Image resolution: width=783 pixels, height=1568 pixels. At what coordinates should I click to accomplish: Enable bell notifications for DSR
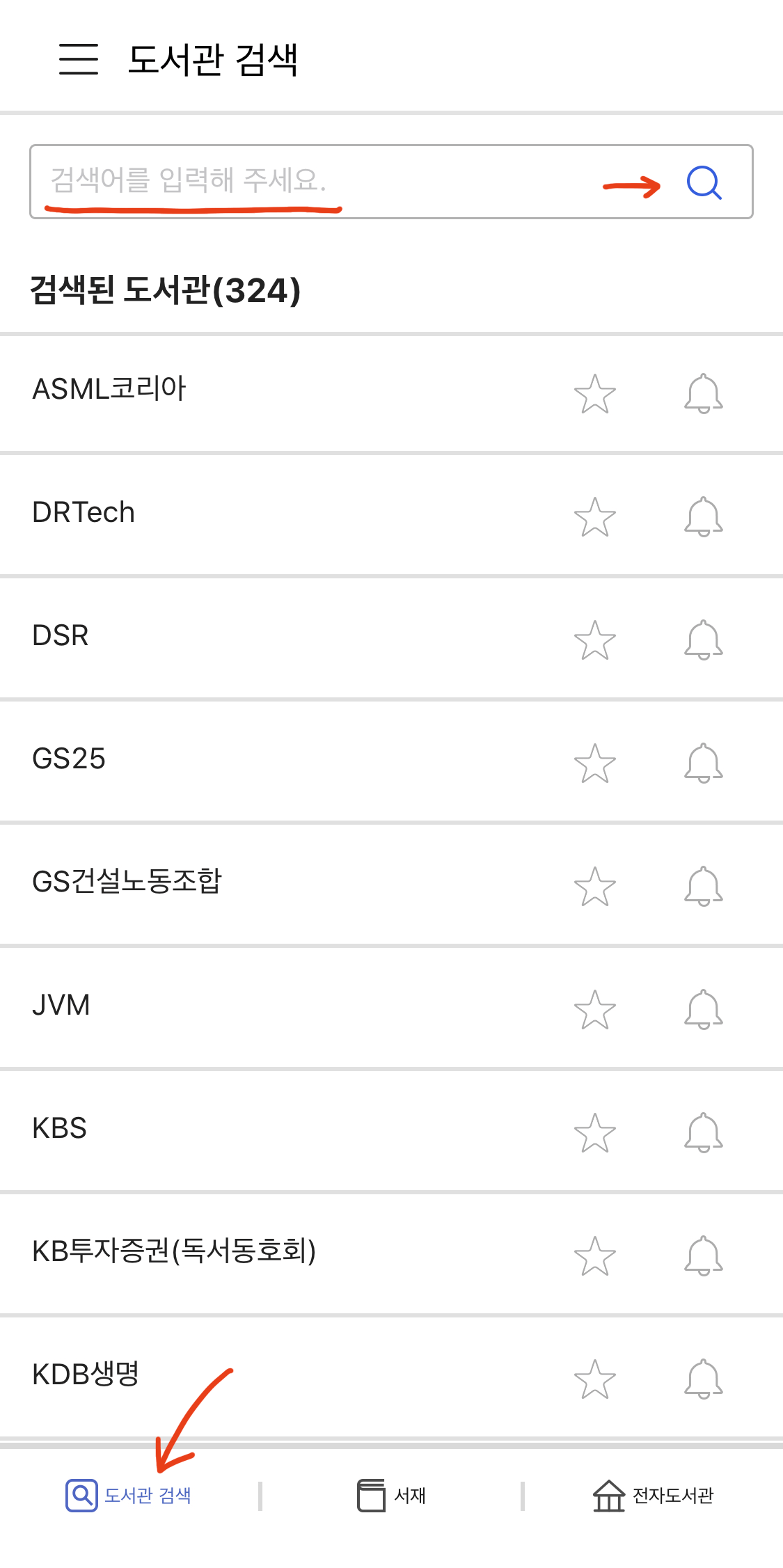click(x=704, y=640)
